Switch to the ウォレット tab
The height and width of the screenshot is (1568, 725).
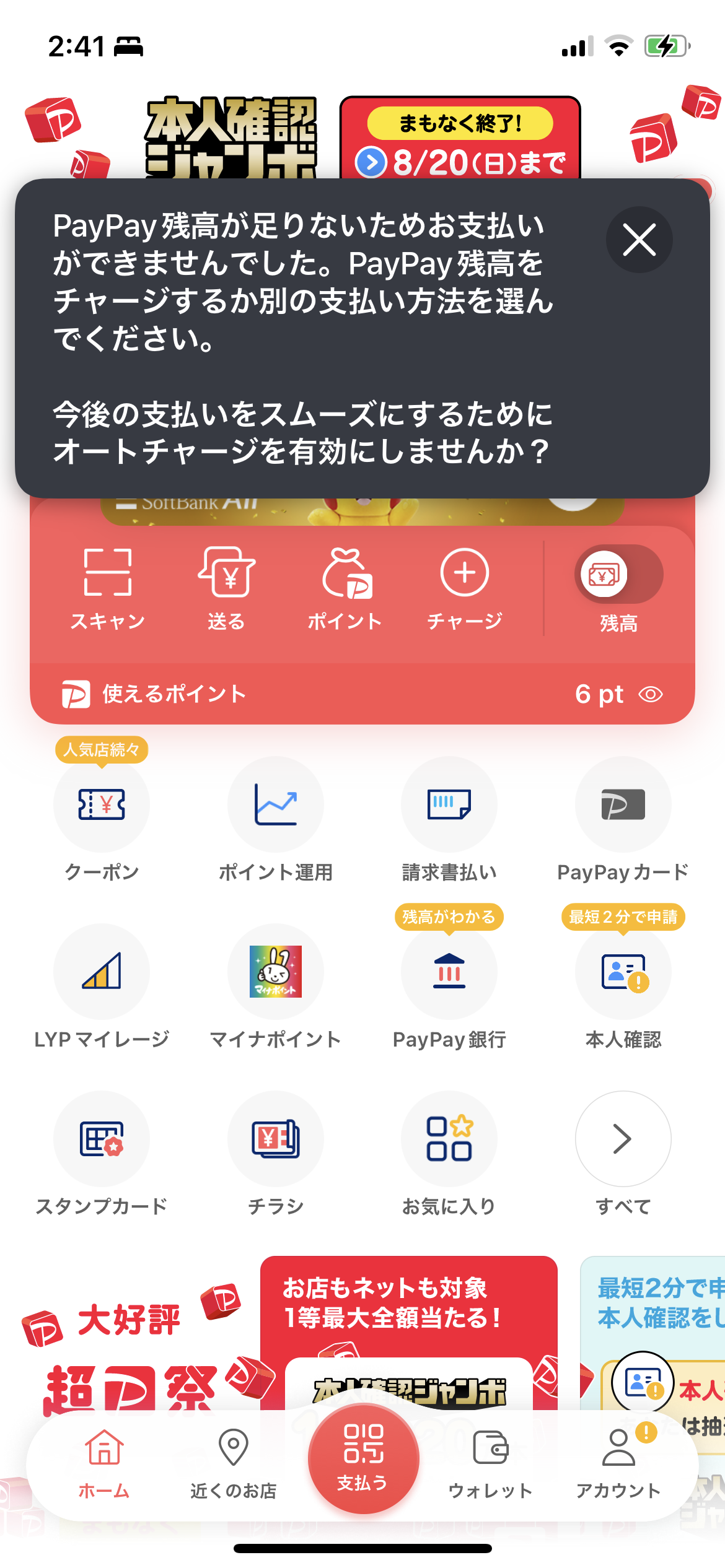490,1463
